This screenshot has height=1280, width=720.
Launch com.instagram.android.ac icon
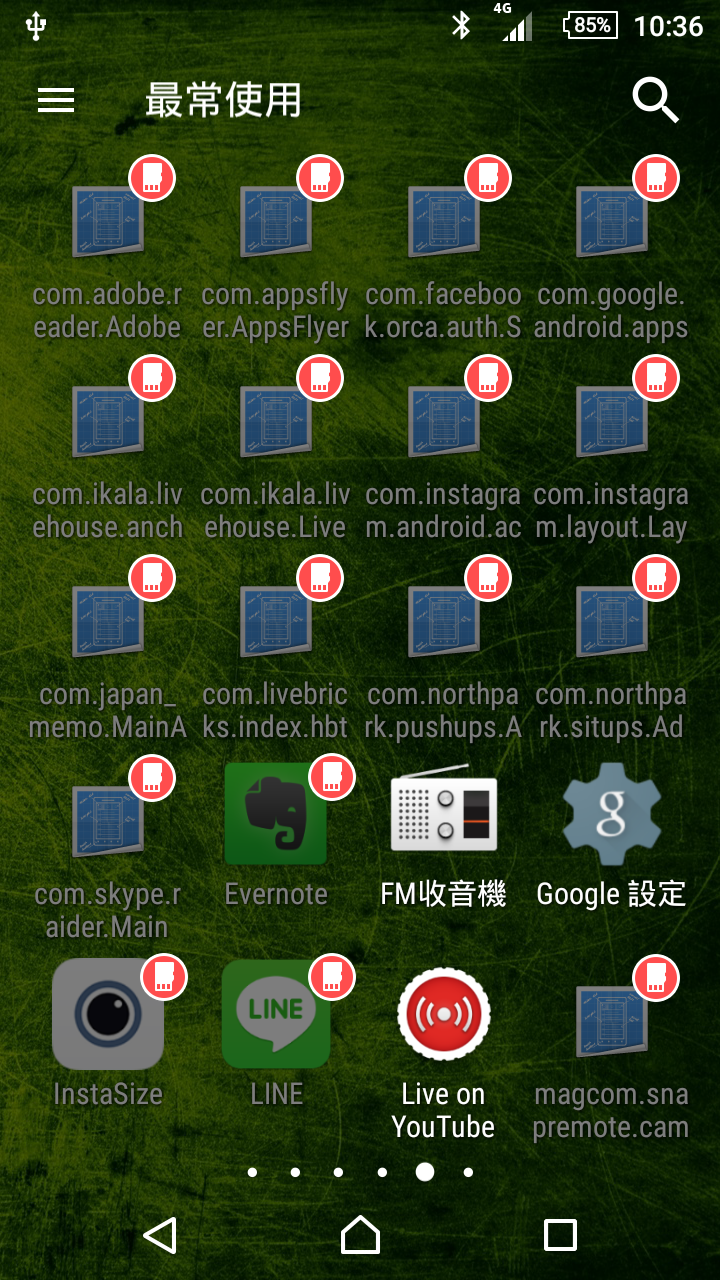(x=443, y=420)
